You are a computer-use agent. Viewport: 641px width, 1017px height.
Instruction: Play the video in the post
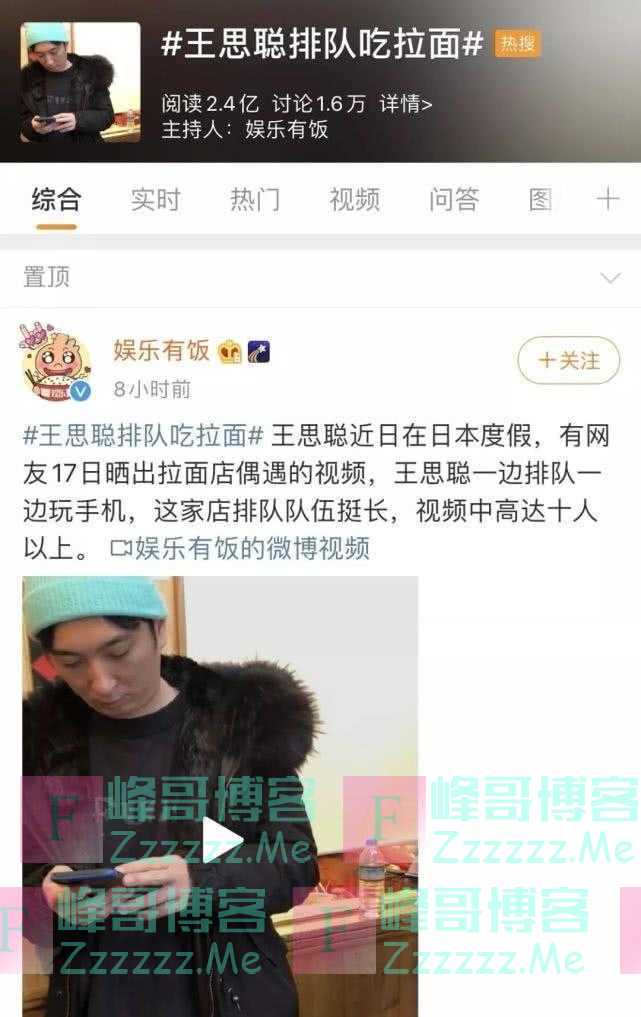coord(221,838)
